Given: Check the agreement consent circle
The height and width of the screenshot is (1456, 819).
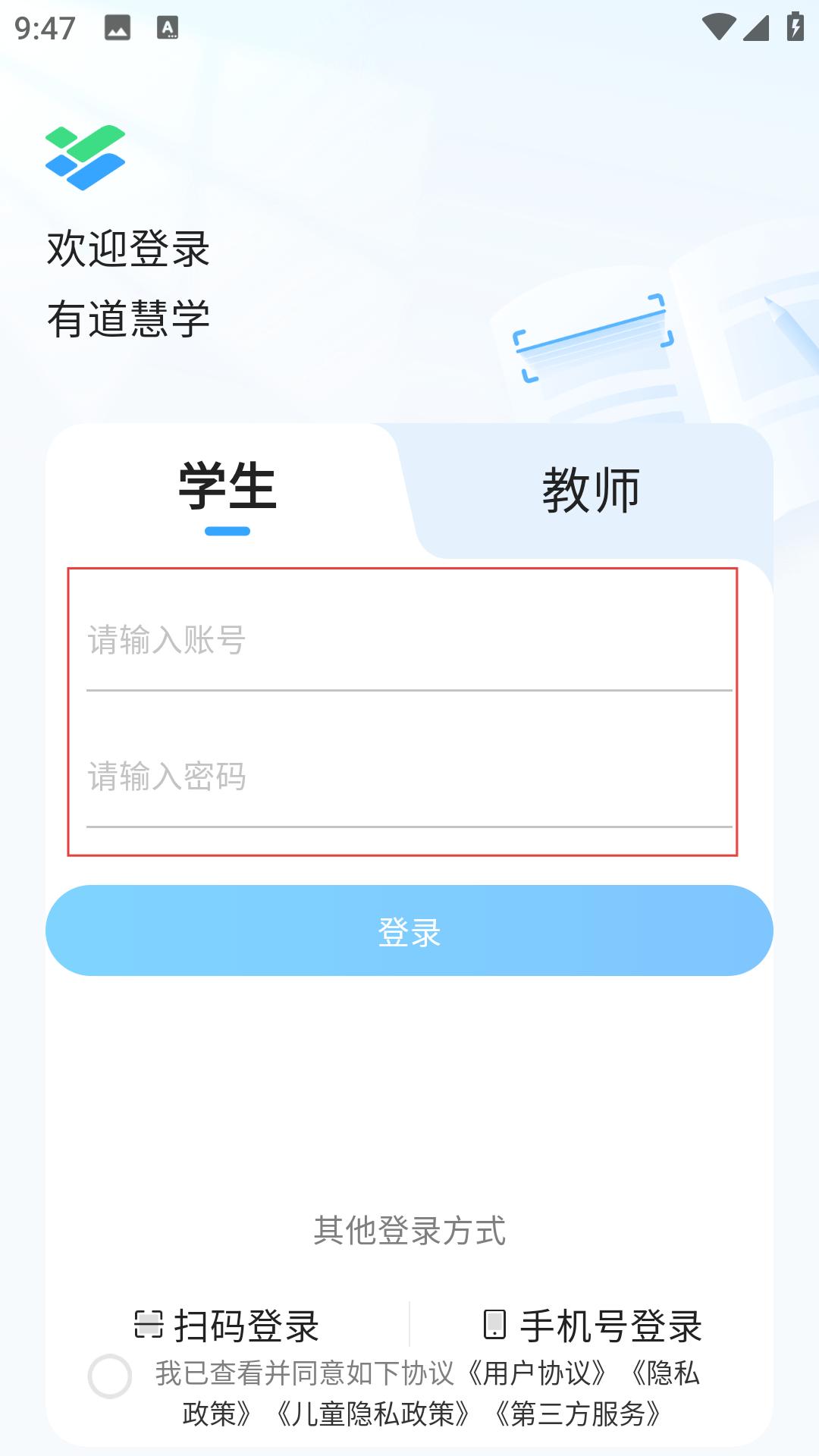Looking at the screenshot, I should 110,1376.
